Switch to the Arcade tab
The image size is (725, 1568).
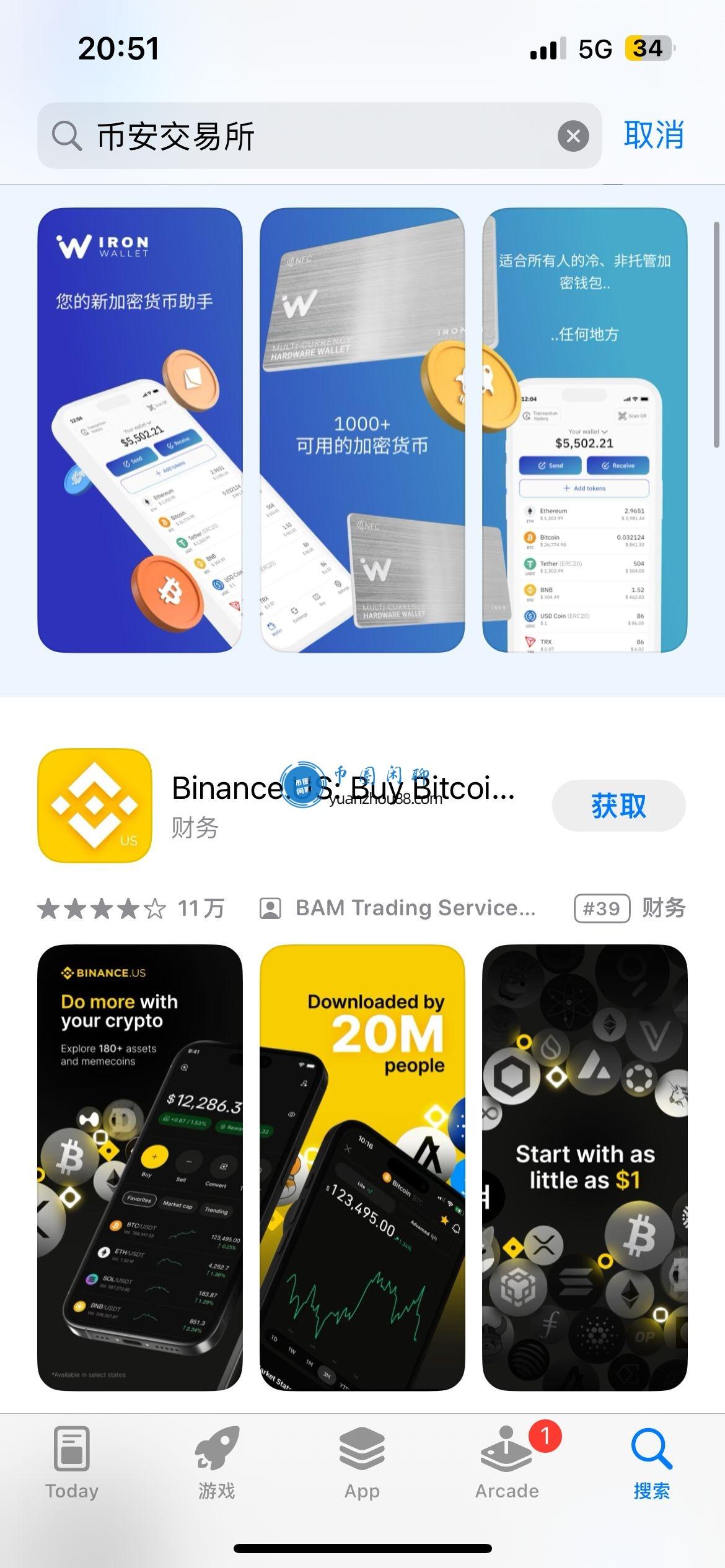507,1463
